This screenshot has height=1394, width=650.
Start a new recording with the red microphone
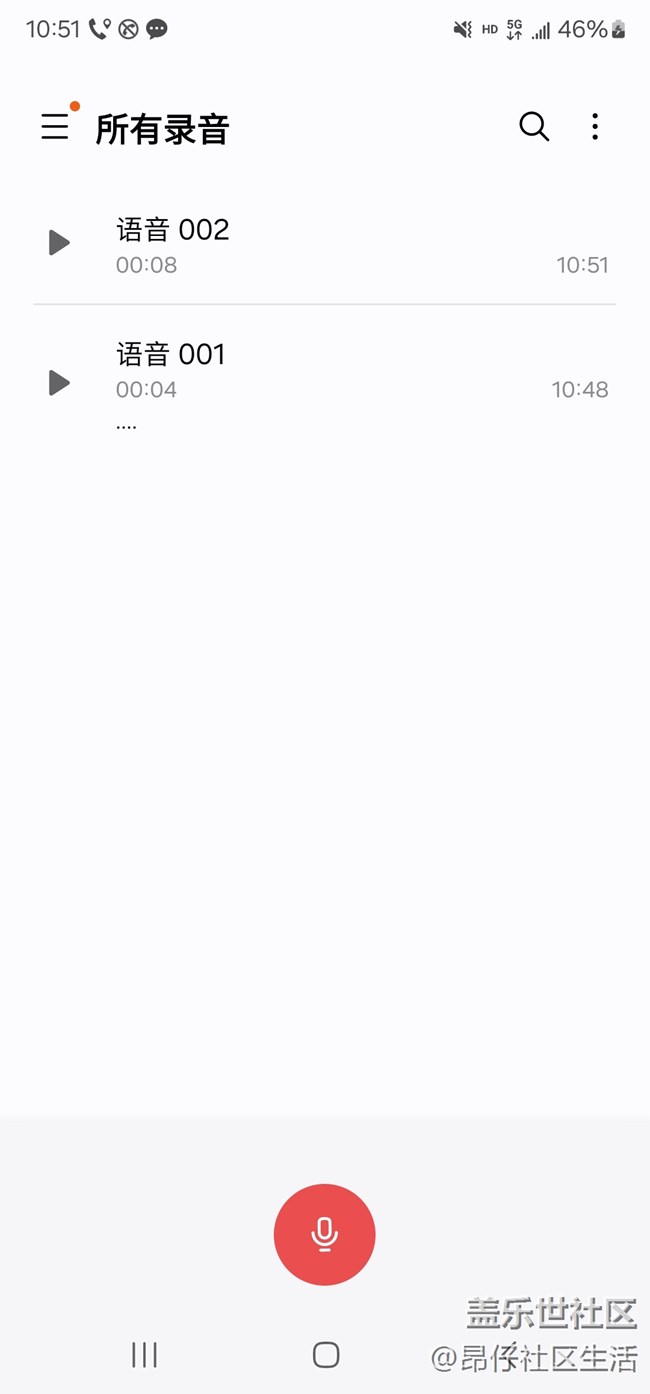324,1234
